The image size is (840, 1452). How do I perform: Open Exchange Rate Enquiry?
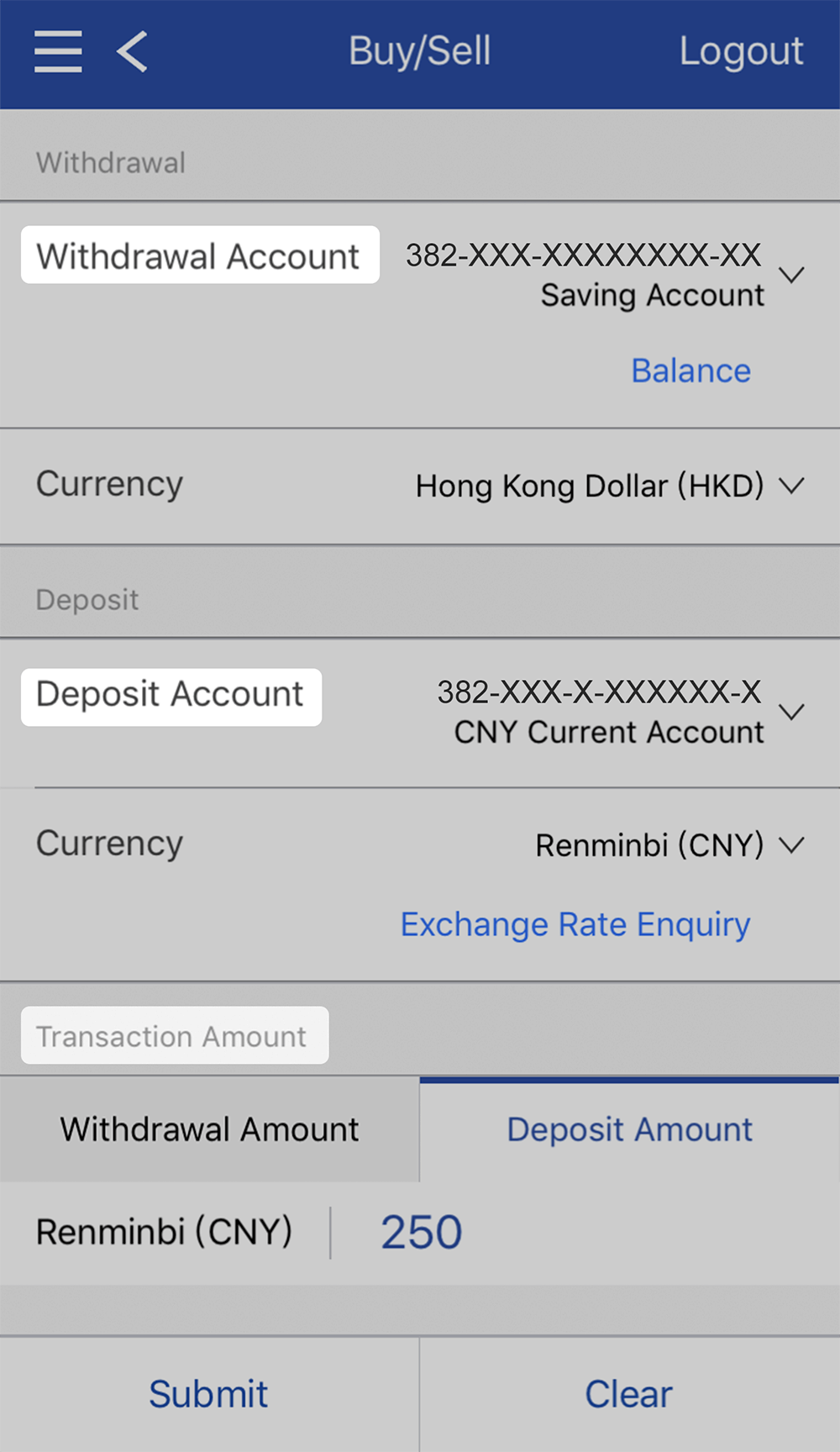coord(575,924)
